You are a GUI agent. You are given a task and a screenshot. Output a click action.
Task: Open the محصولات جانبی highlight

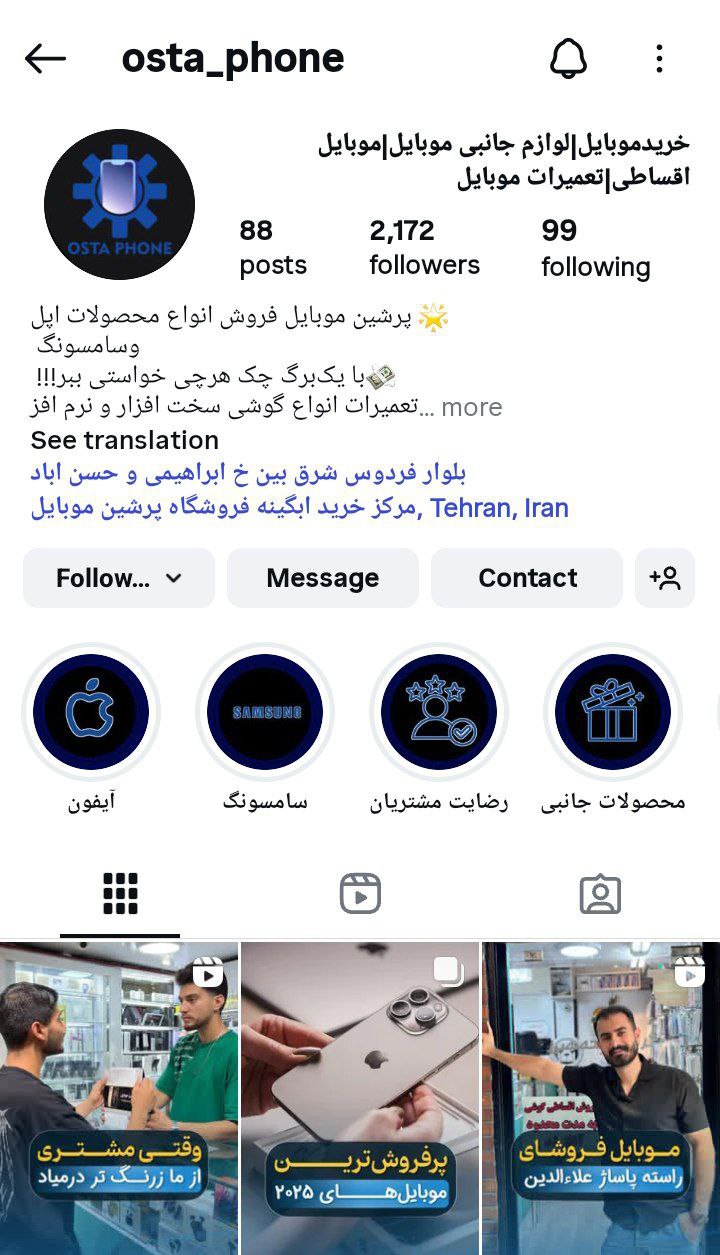tap(613, 712)
